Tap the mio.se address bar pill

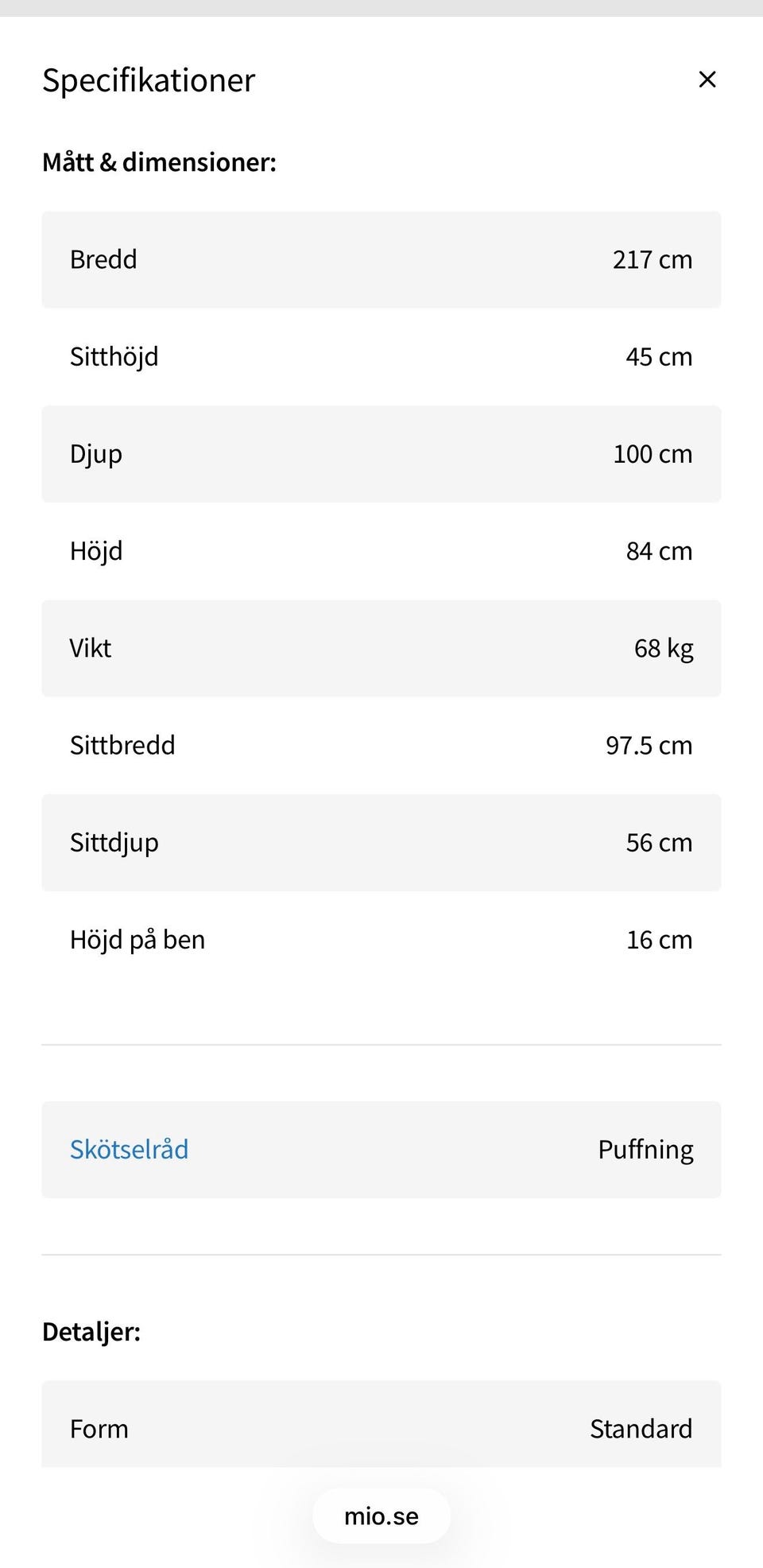381,1516
